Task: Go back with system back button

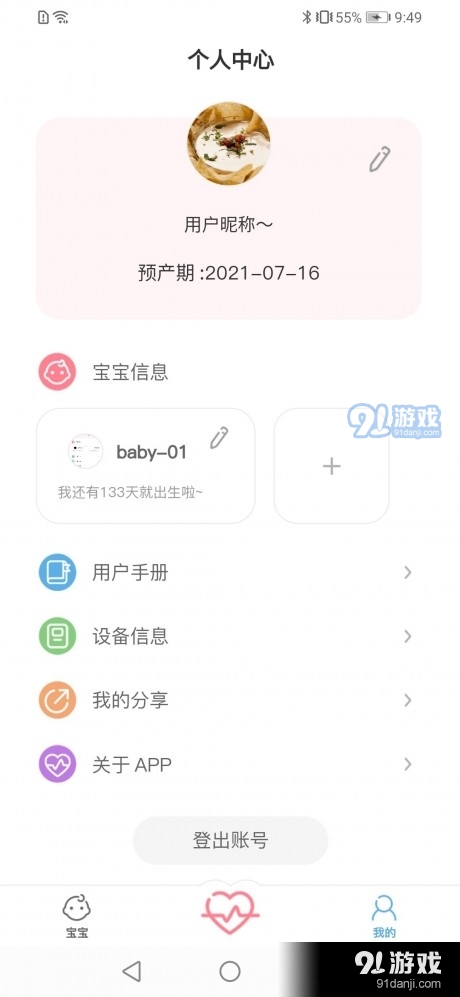Action: 132,971
